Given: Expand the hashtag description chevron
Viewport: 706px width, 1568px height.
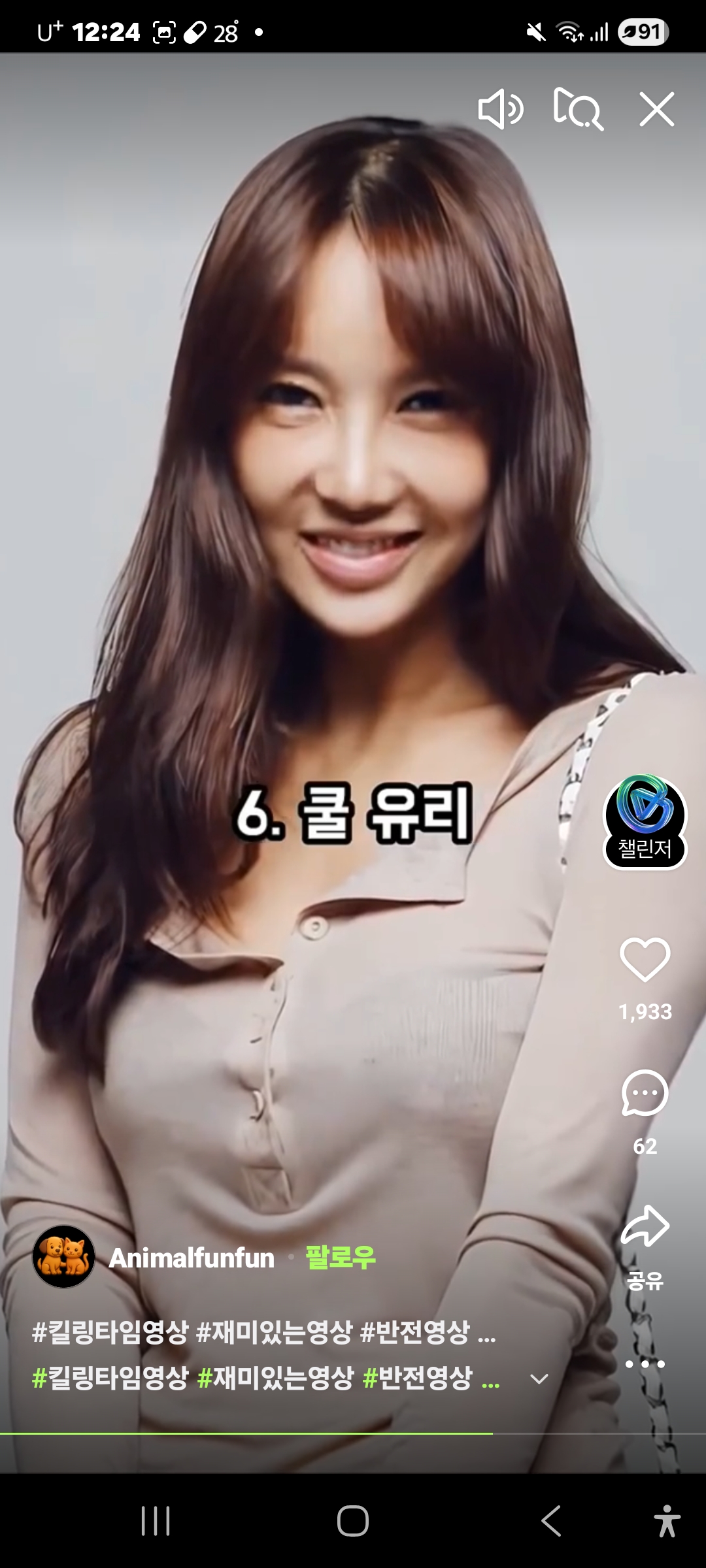Looking at the screenshot, I should 539,1379.
